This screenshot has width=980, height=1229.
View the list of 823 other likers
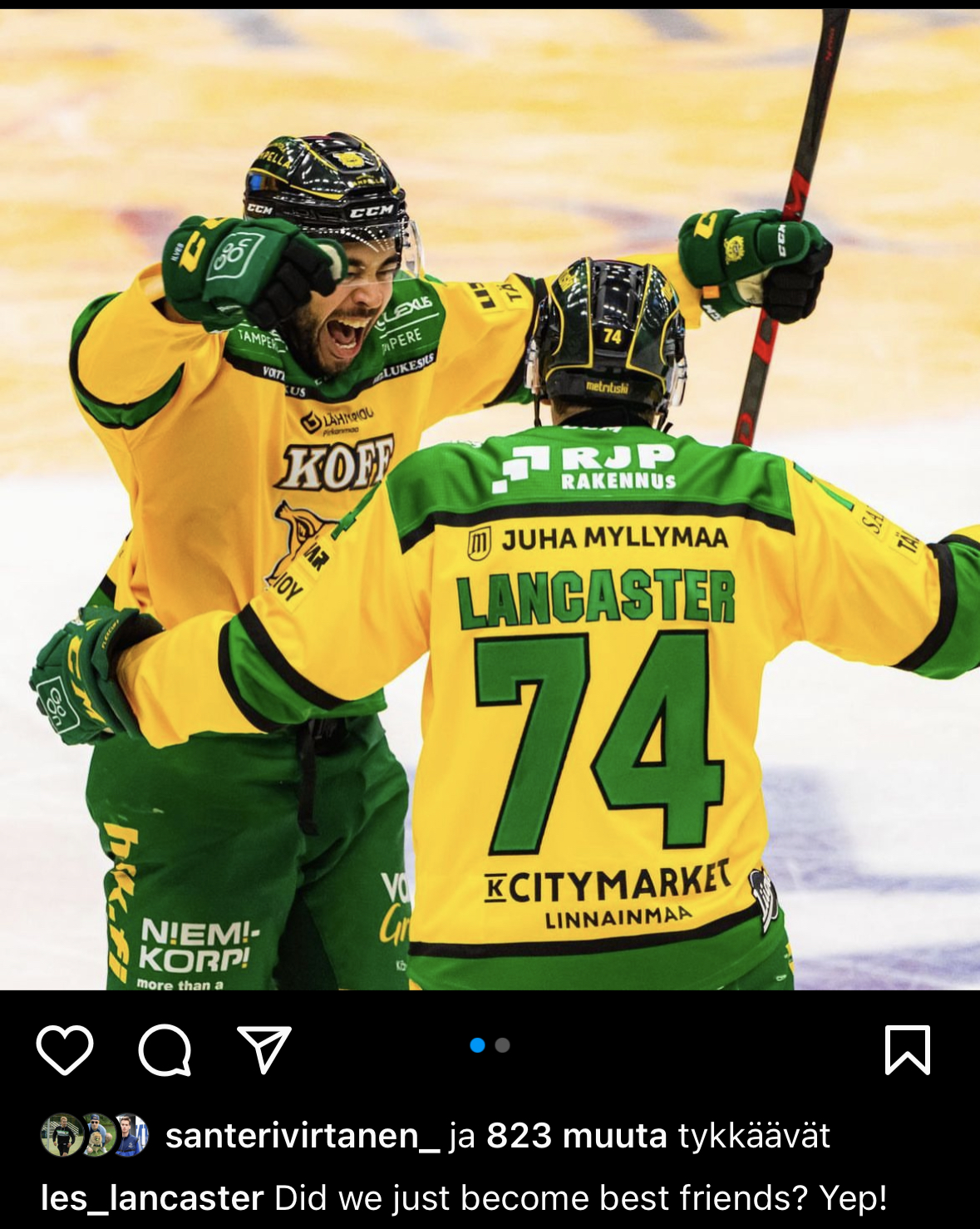[576, 1136]
